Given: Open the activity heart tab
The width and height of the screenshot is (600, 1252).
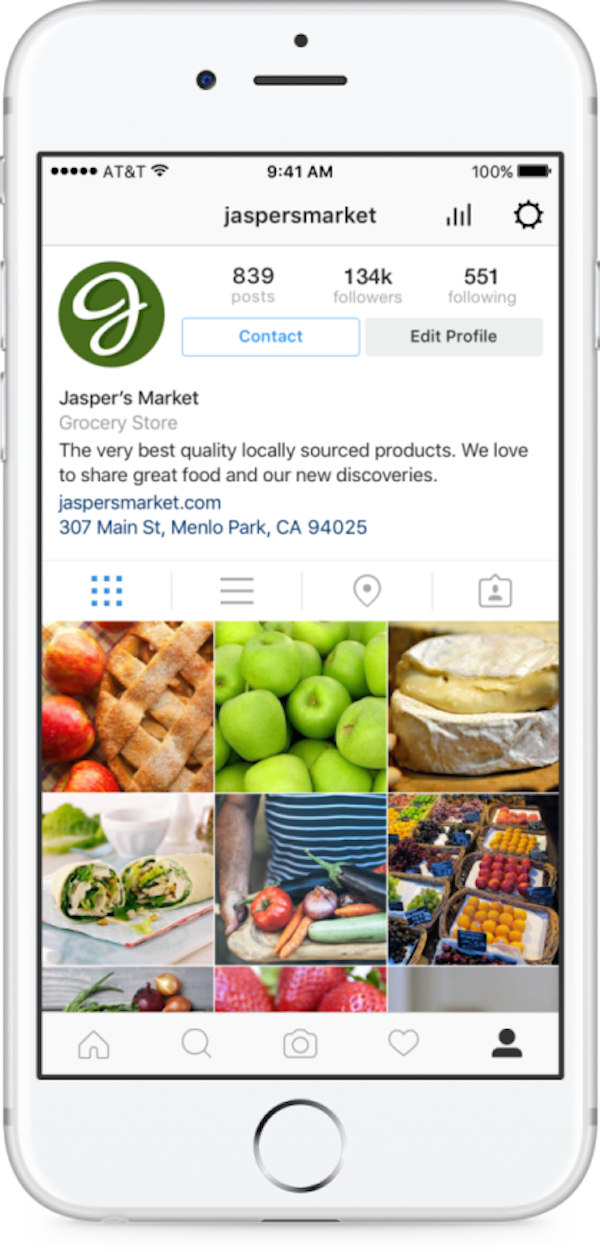Looking at the screenshot, I should point(403,1044).
